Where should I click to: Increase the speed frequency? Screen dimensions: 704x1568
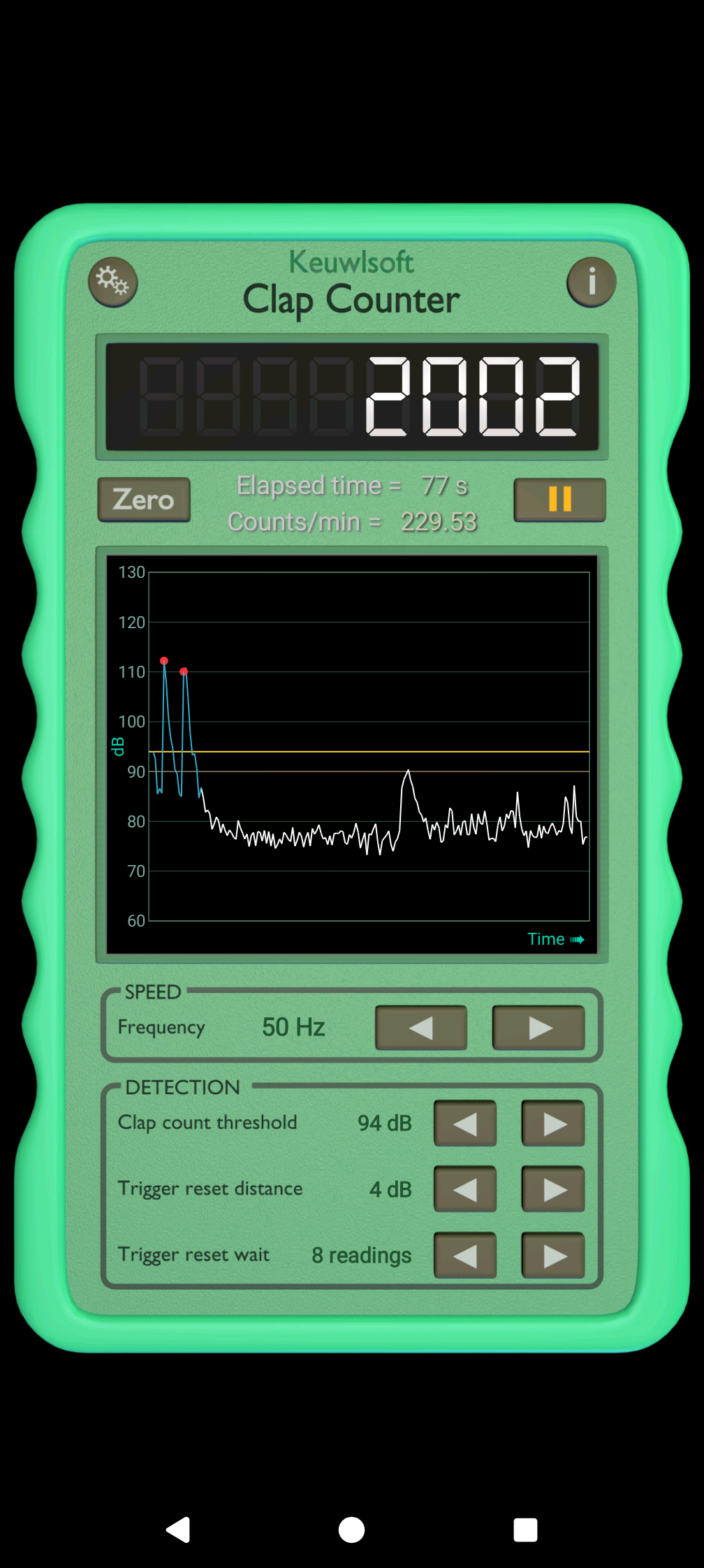[538, 1028]
